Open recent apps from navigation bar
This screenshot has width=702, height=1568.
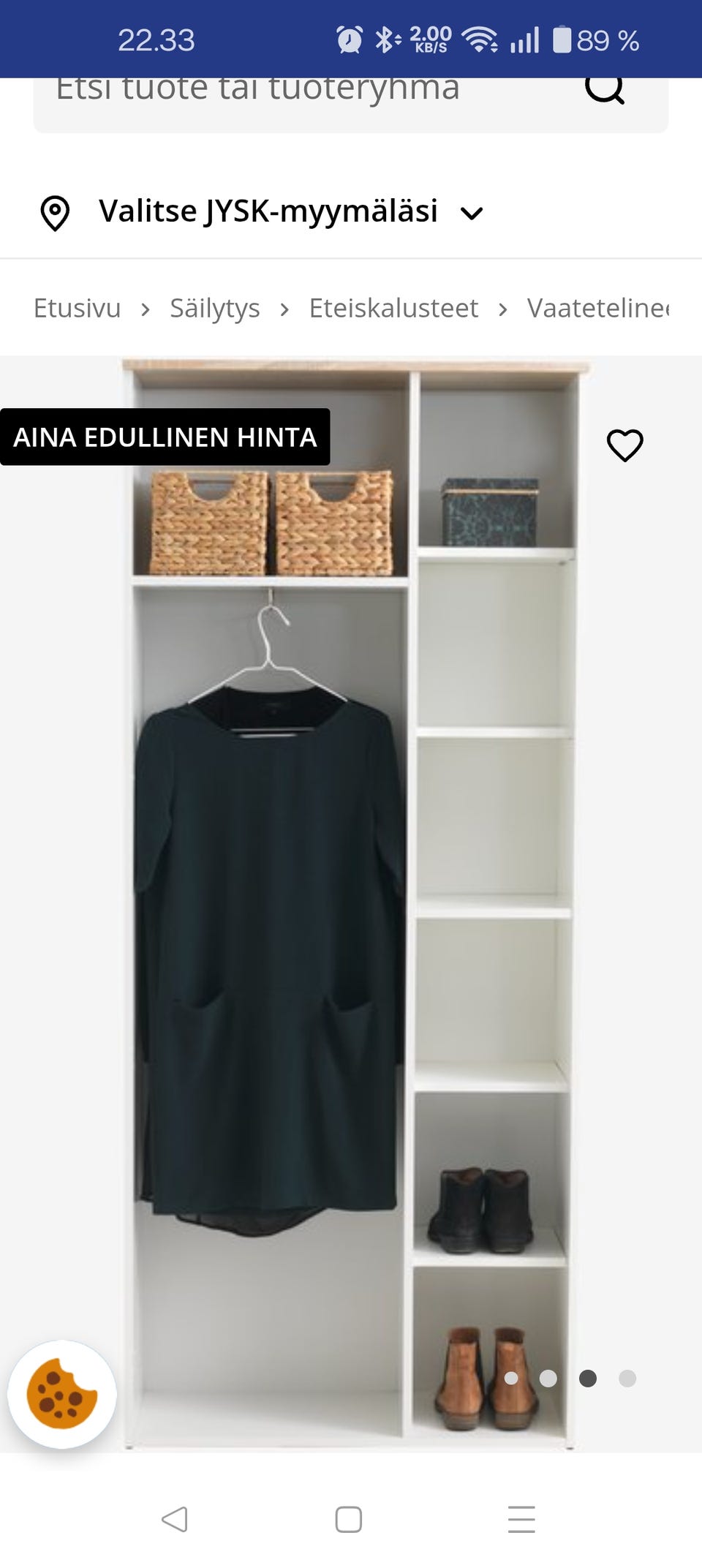(521, 1519)
